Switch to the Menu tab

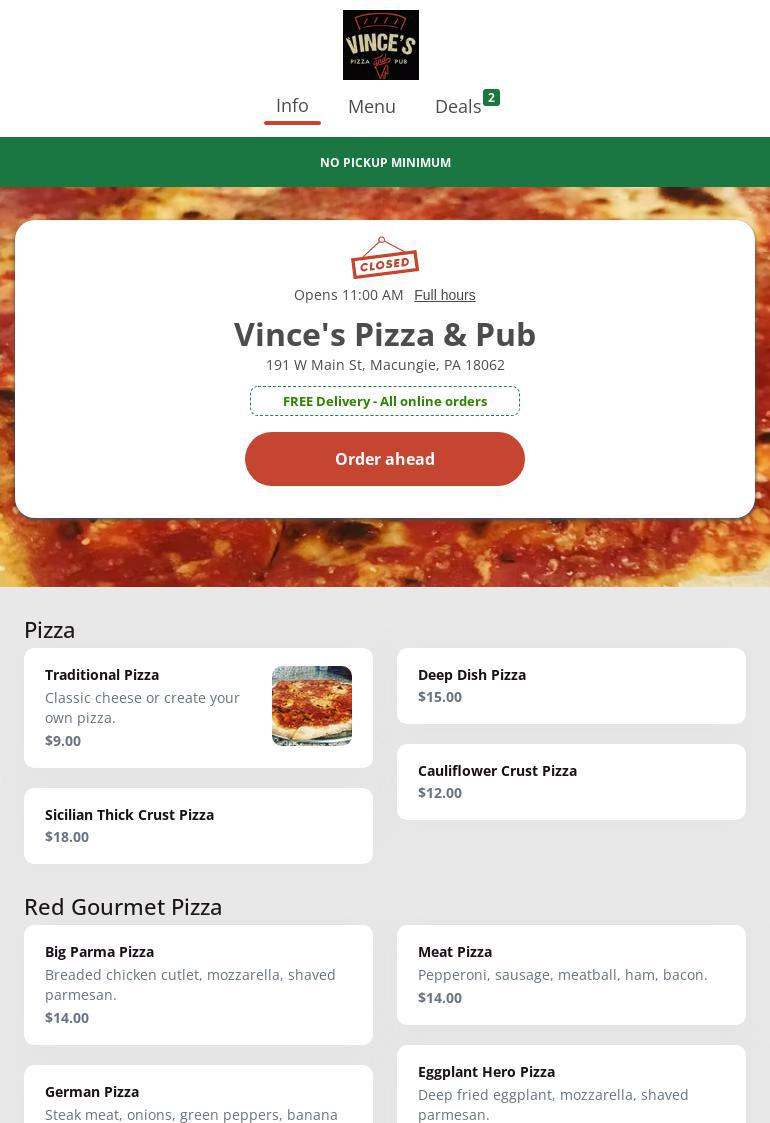point(372,107)
